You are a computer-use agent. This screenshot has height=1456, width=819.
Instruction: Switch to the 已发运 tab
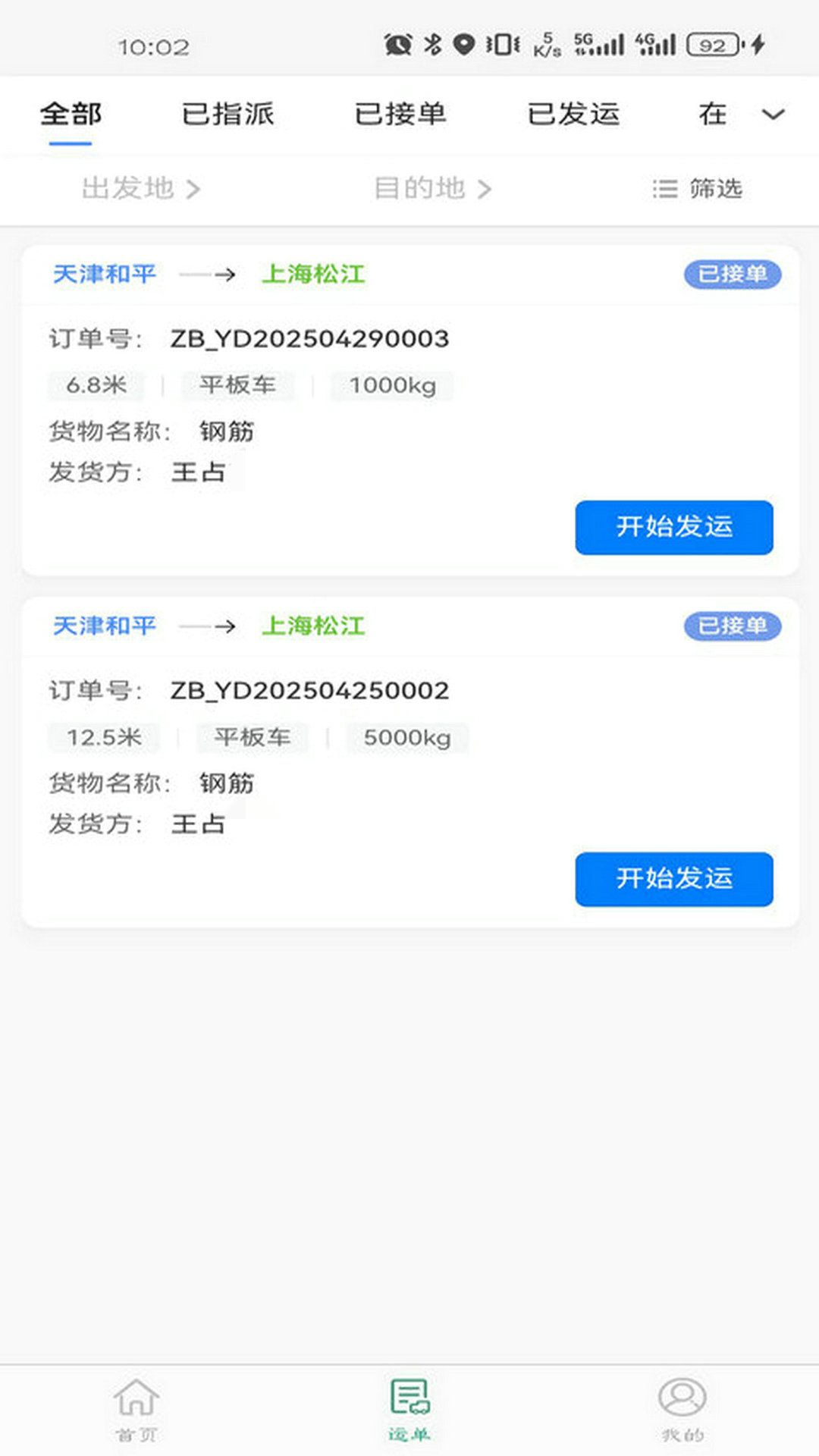click(x=575, y=114)
